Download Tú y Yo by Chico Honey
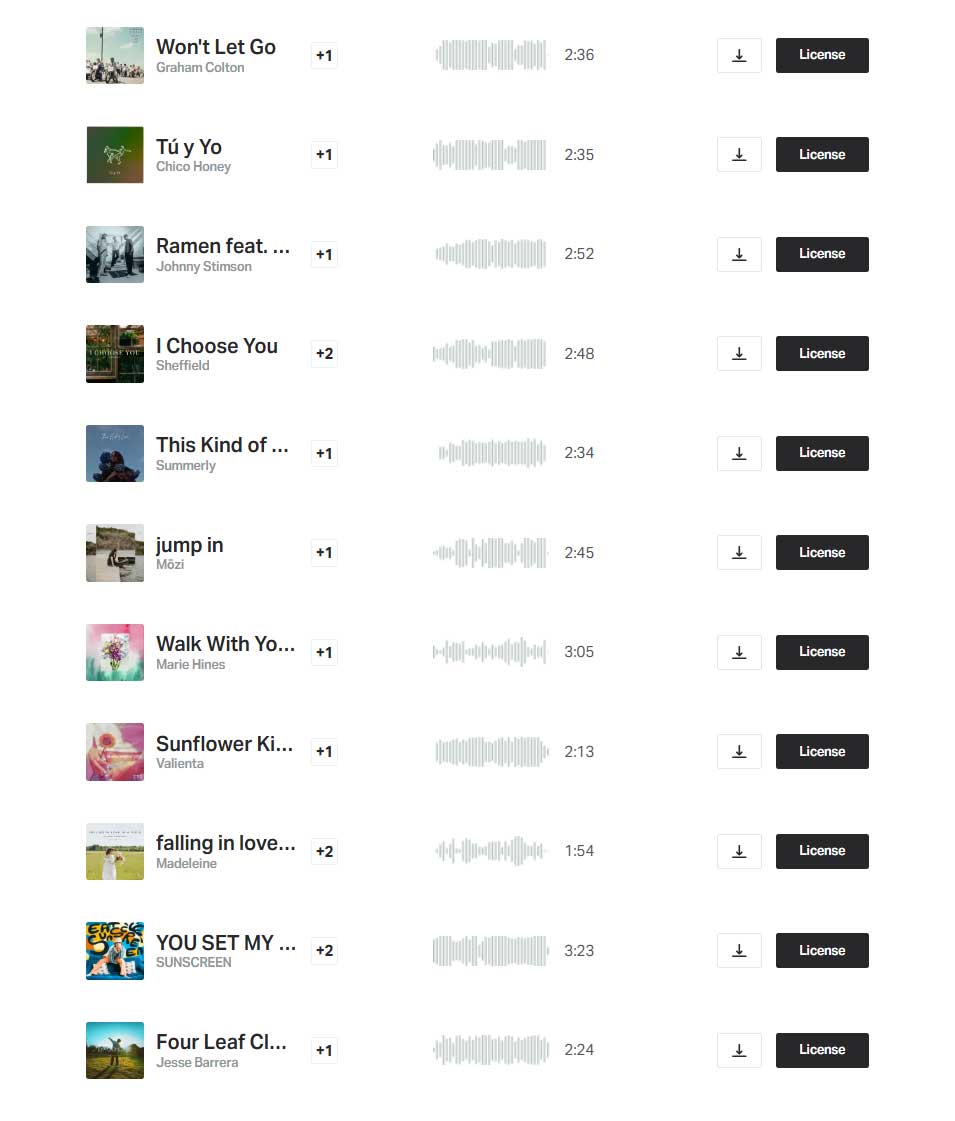This screenshot has height=1121, width=955. coord(739,155)
